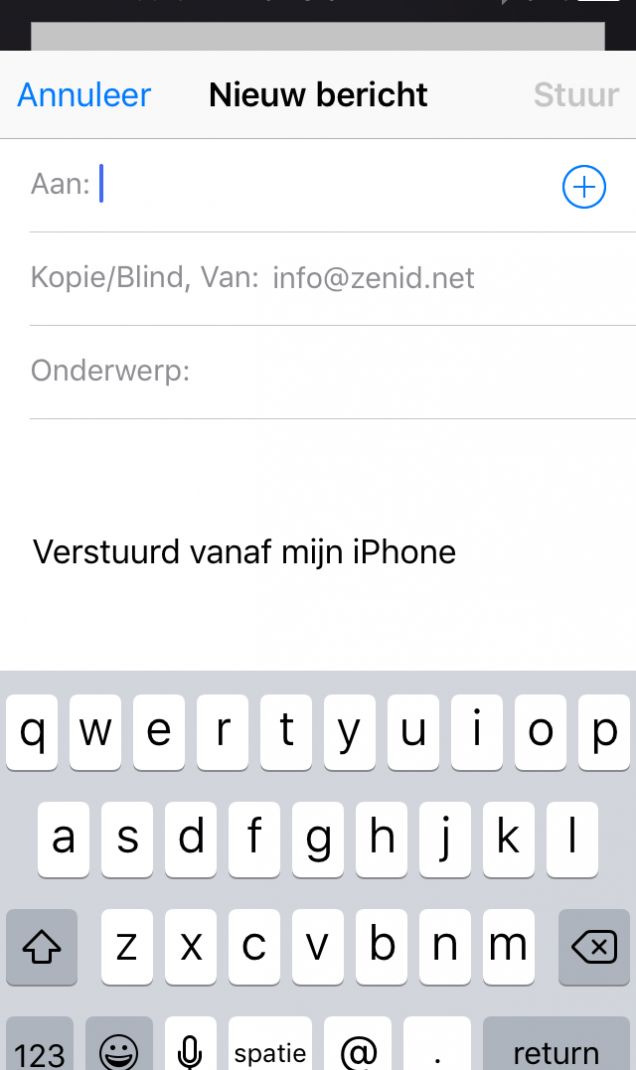The height and width of the screenshot is (1070, 636).
Task: Add a contact with the plus icon
Action: [583, 186]
